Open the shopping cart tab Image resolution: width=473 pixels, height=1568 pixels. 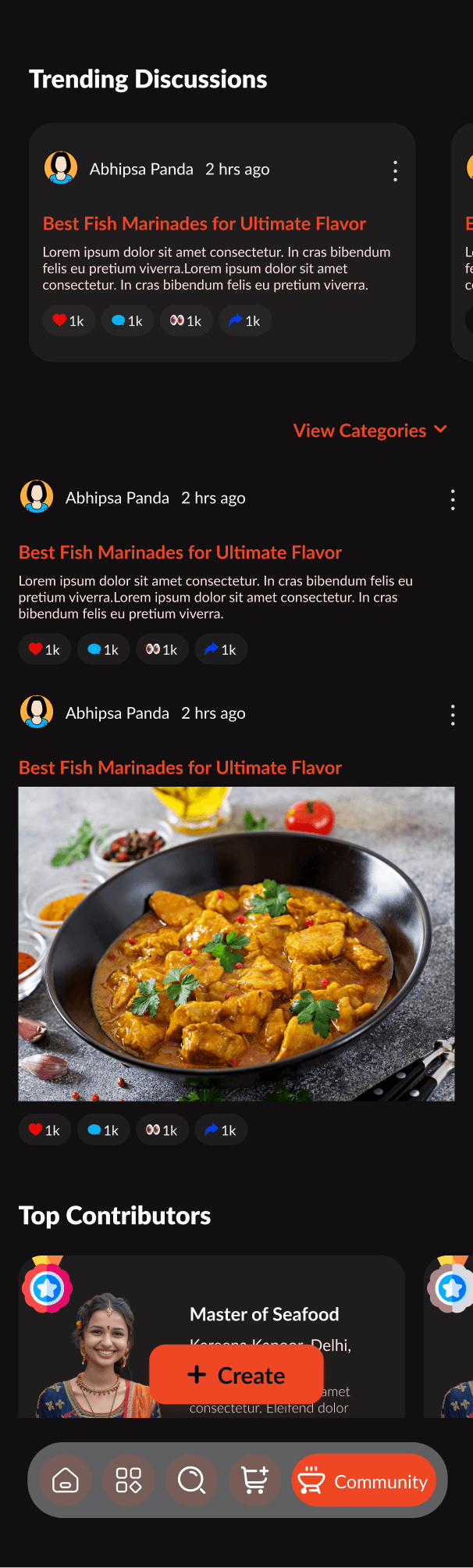(x=254, y=1480)
